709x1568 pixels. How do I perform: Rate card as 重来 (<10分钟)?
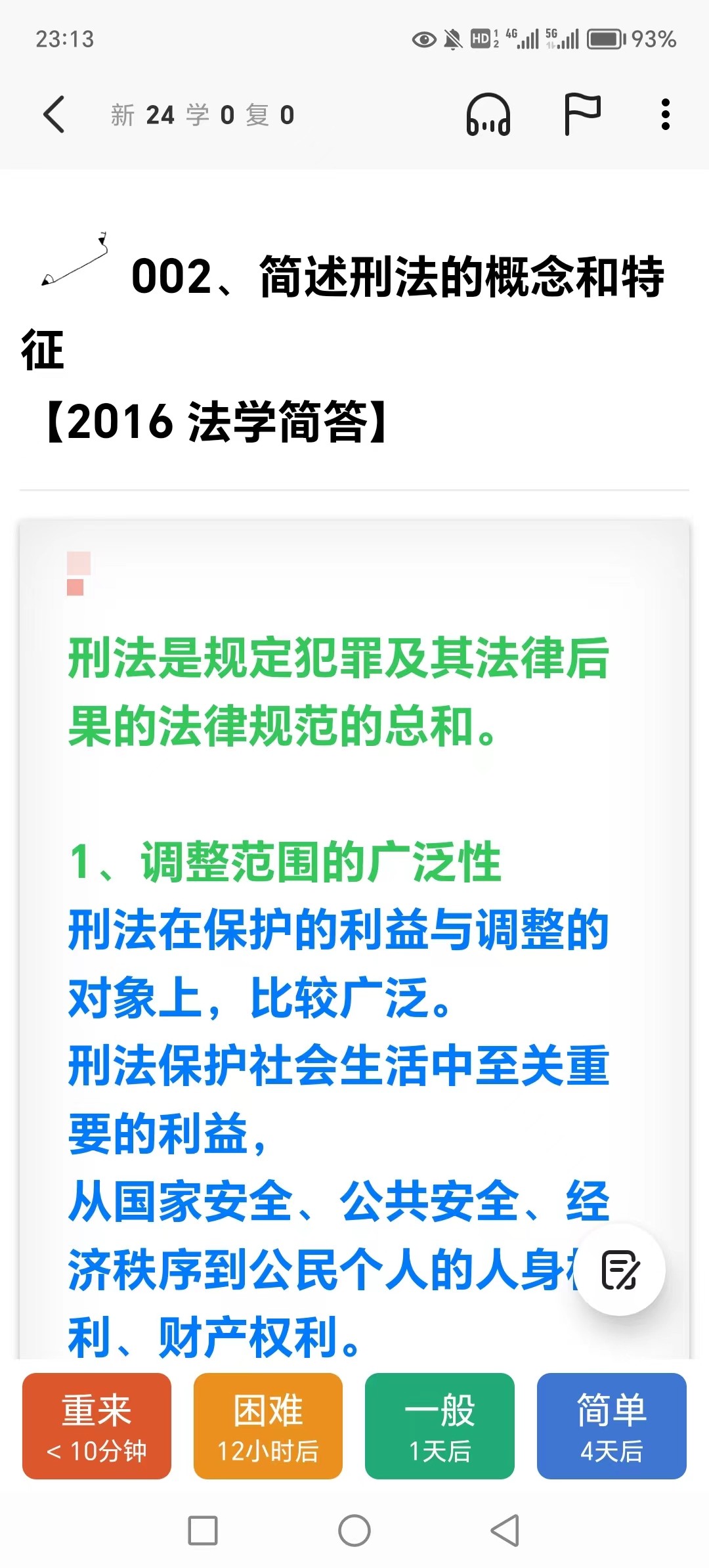tap(97, 1426)
